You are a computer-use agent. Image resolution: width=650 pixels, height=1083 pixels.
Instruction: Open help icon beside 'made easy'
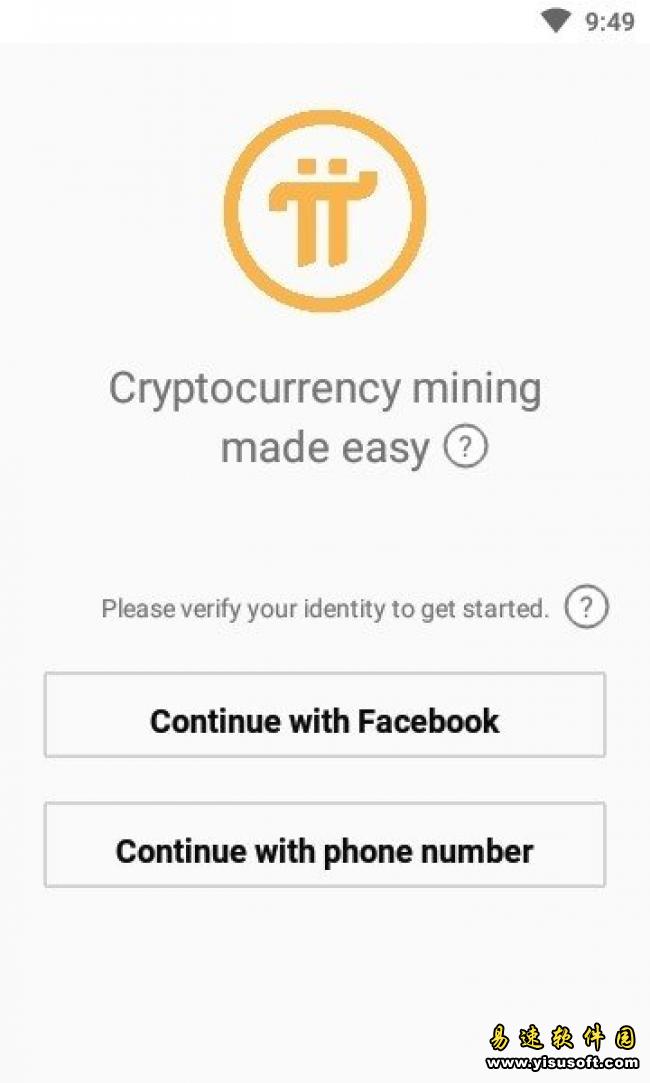(465, 446)
